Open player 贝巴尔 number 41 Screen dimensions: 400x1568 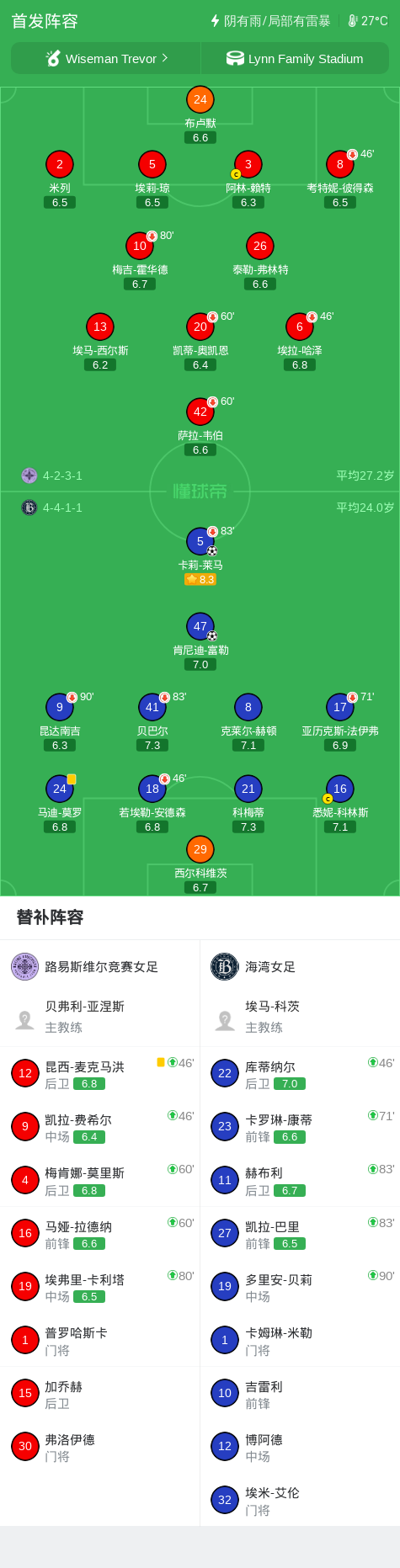coord(152,722)
